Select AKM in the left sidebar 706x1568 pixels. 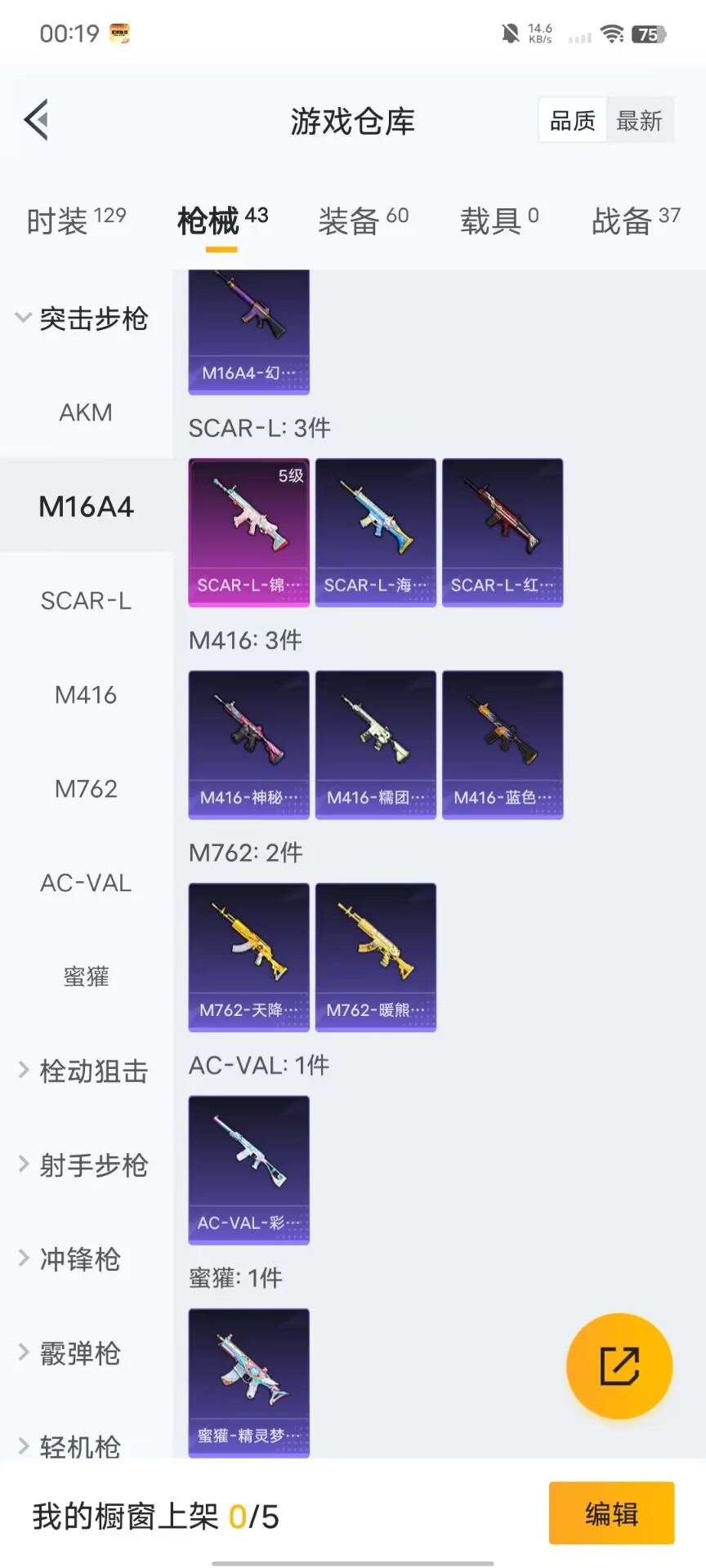click(86, 412)
